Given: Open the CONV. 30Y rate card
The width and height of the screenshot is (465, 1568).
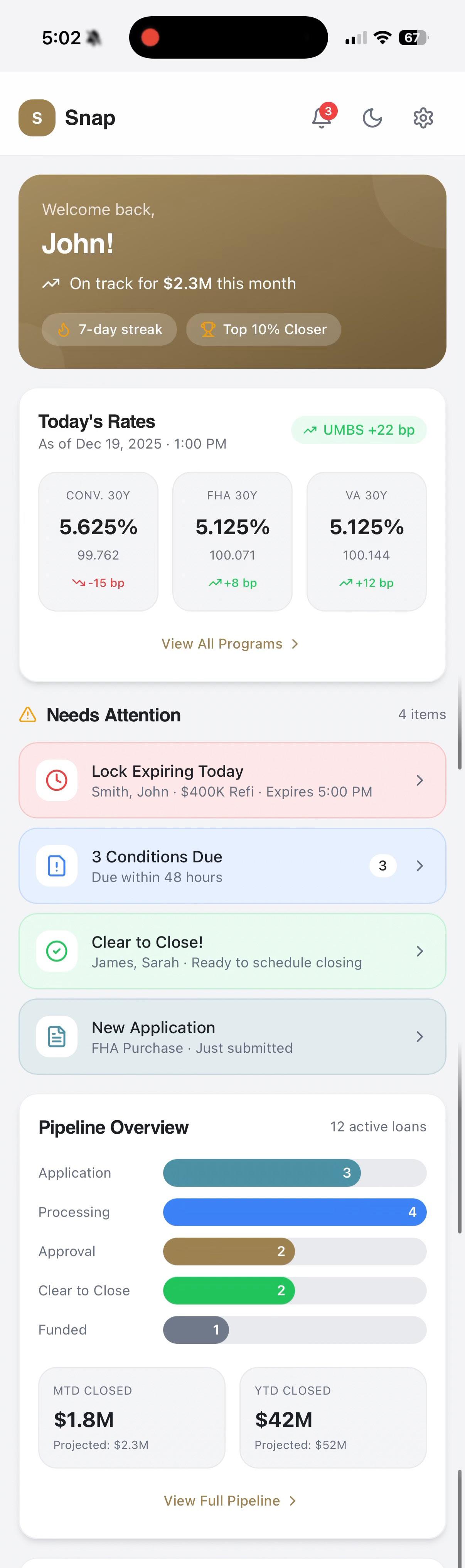Looking at the screenshot, I should click(x=98, y=541).
